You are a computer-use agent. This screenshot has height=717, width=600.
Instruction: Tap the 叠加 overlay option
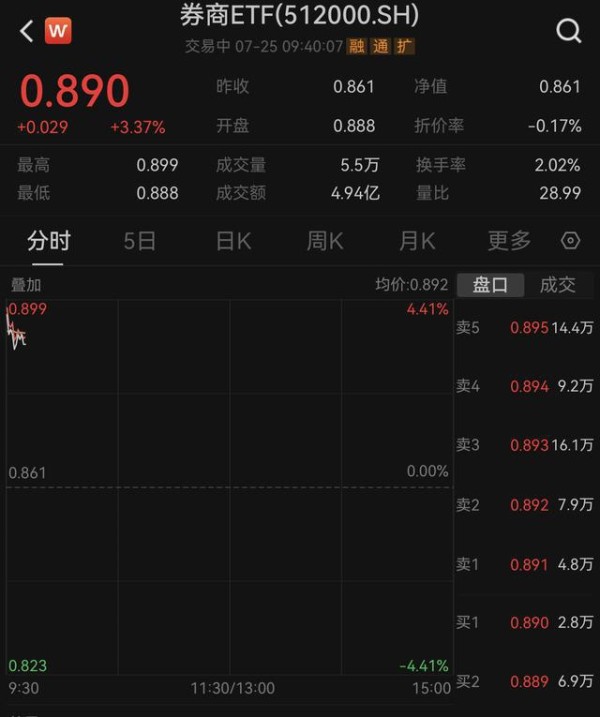[x=26, y=285]
